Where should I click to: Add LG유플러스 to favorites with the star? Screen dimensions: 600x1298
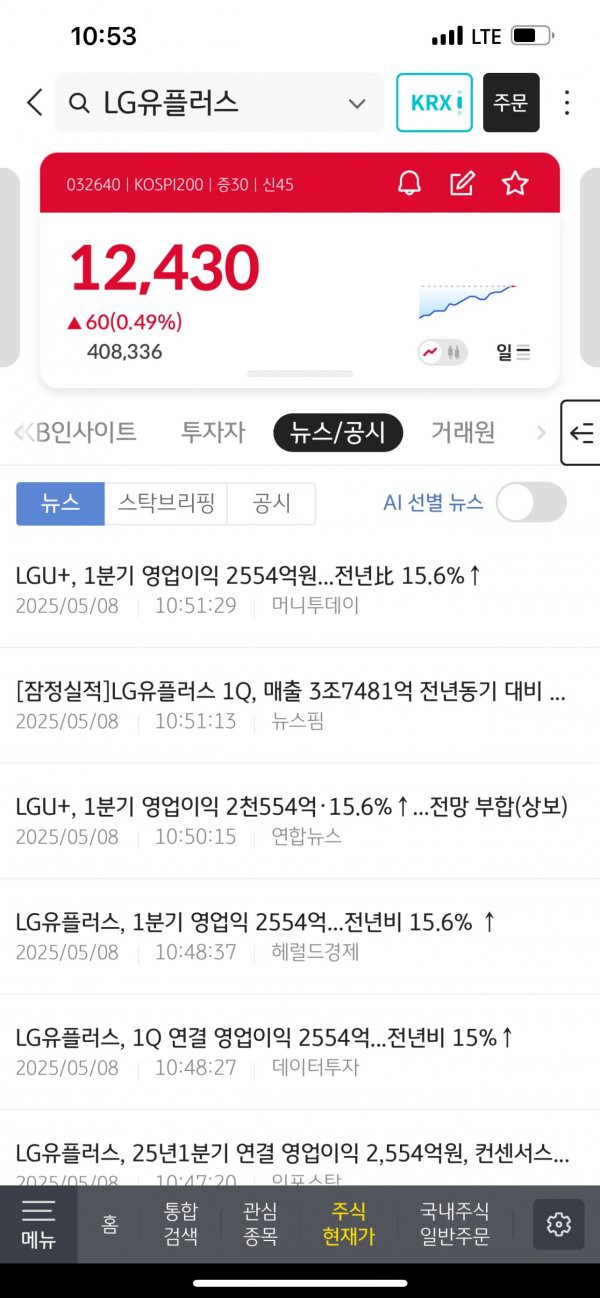(515, 183)
